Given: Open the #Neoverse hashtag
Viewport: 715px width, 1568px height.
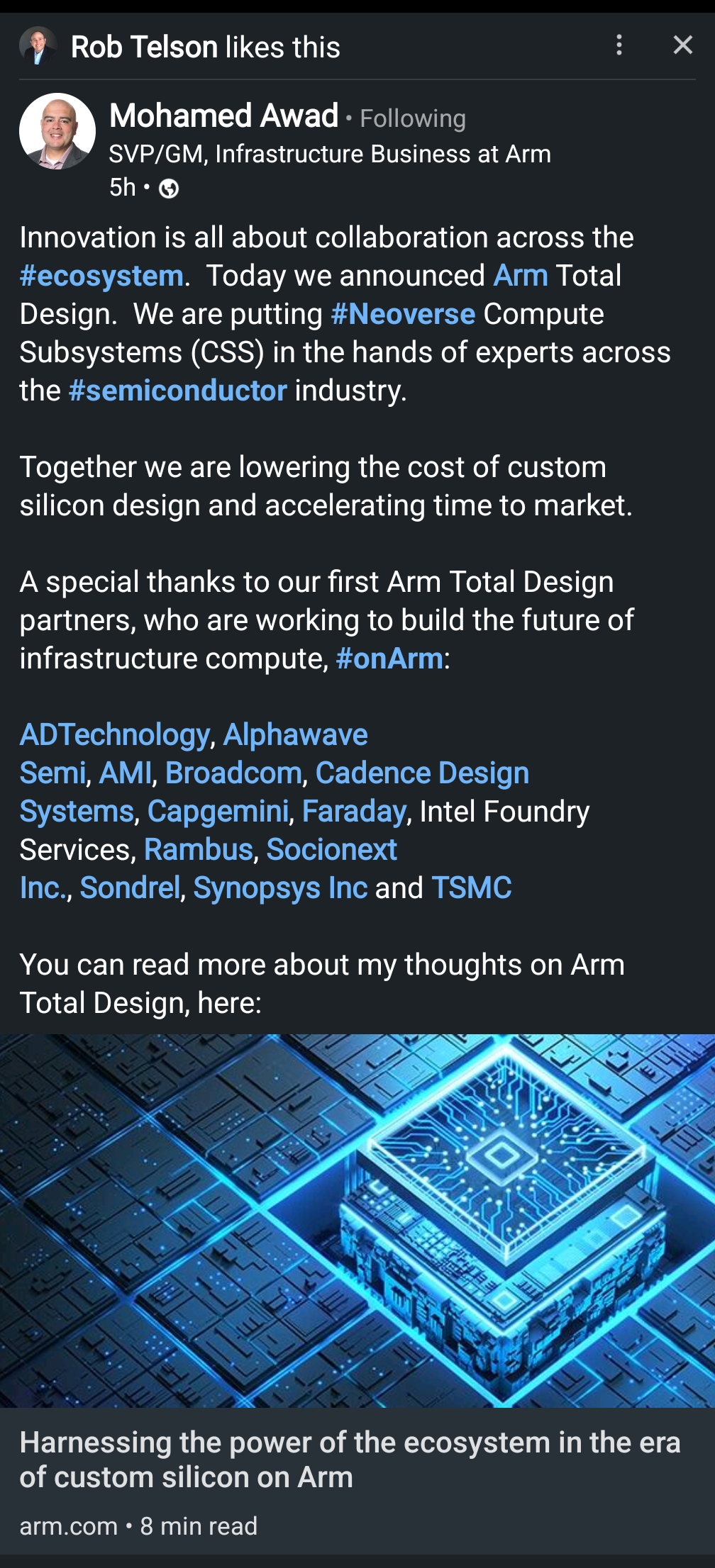Looking at the screenshot, I should click(403, 314).
